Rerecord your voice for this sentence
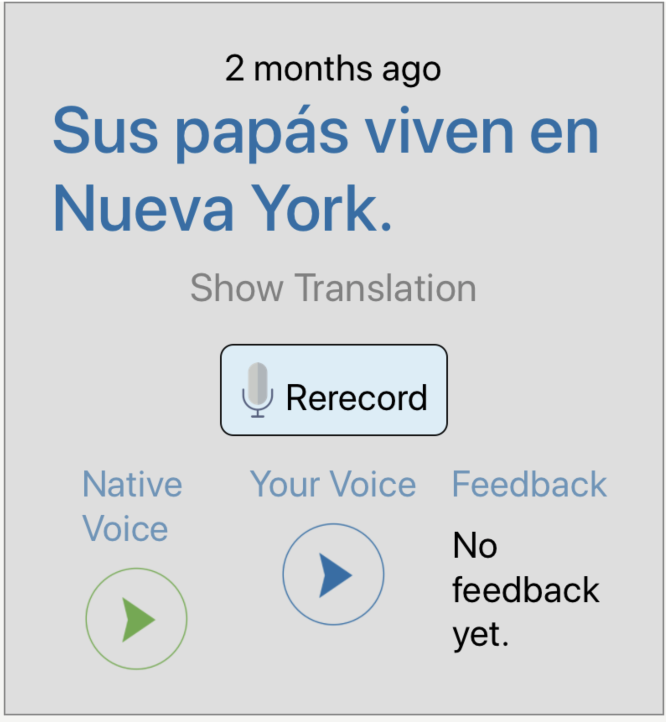The width and height of the screenshot is (666, 722). pyautogui.click(x=334, y=390)
